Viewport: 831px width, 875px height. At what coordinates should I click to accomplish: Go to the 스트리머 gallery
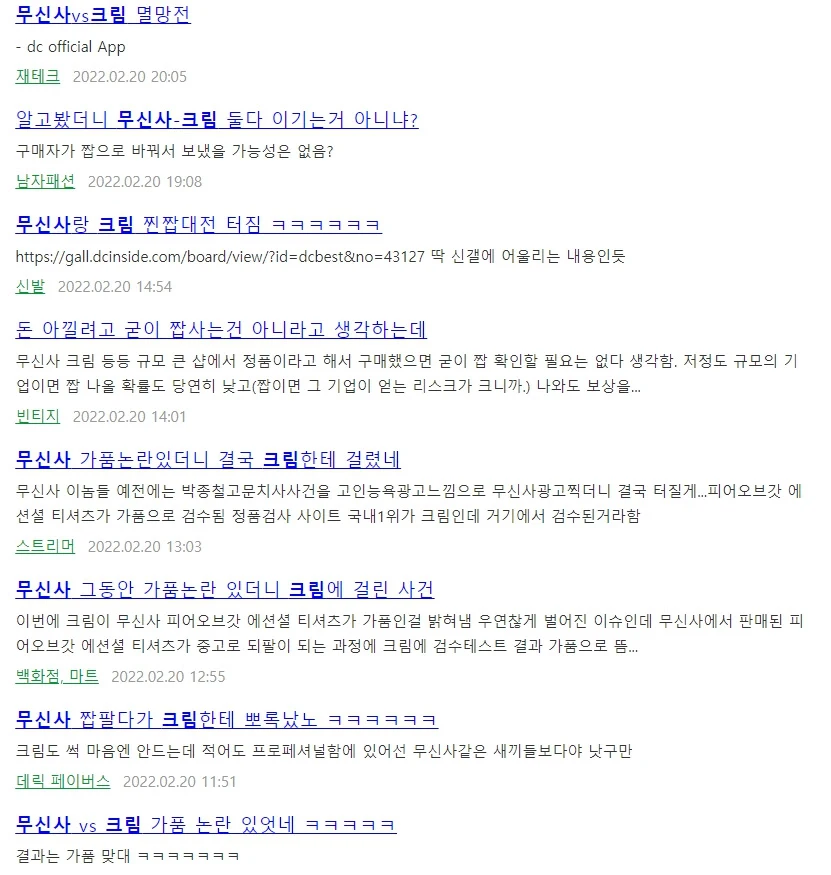point(45,546)
